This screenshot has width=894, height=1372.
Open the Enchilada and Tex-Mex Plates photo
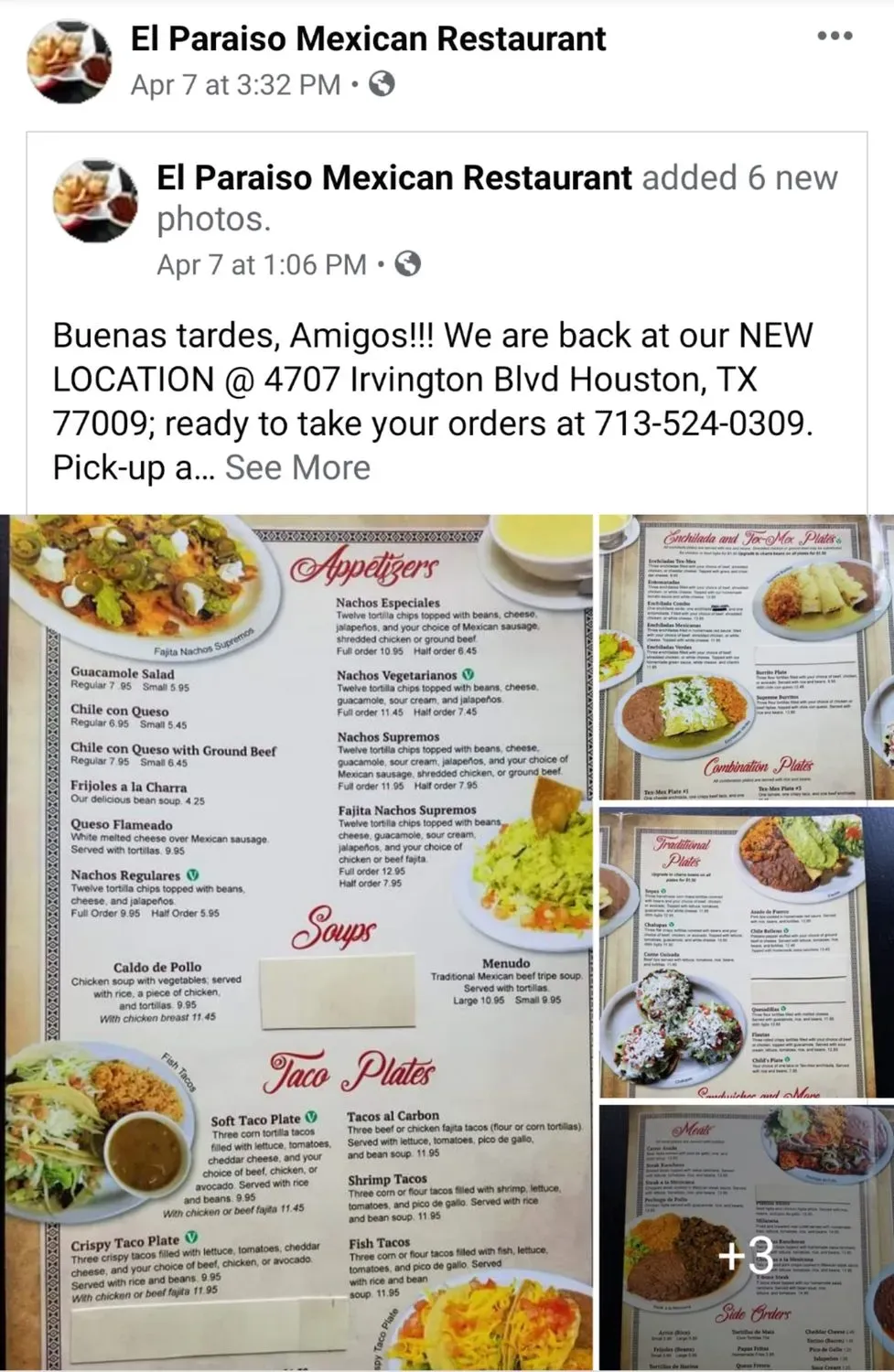(x=746, y=657)
